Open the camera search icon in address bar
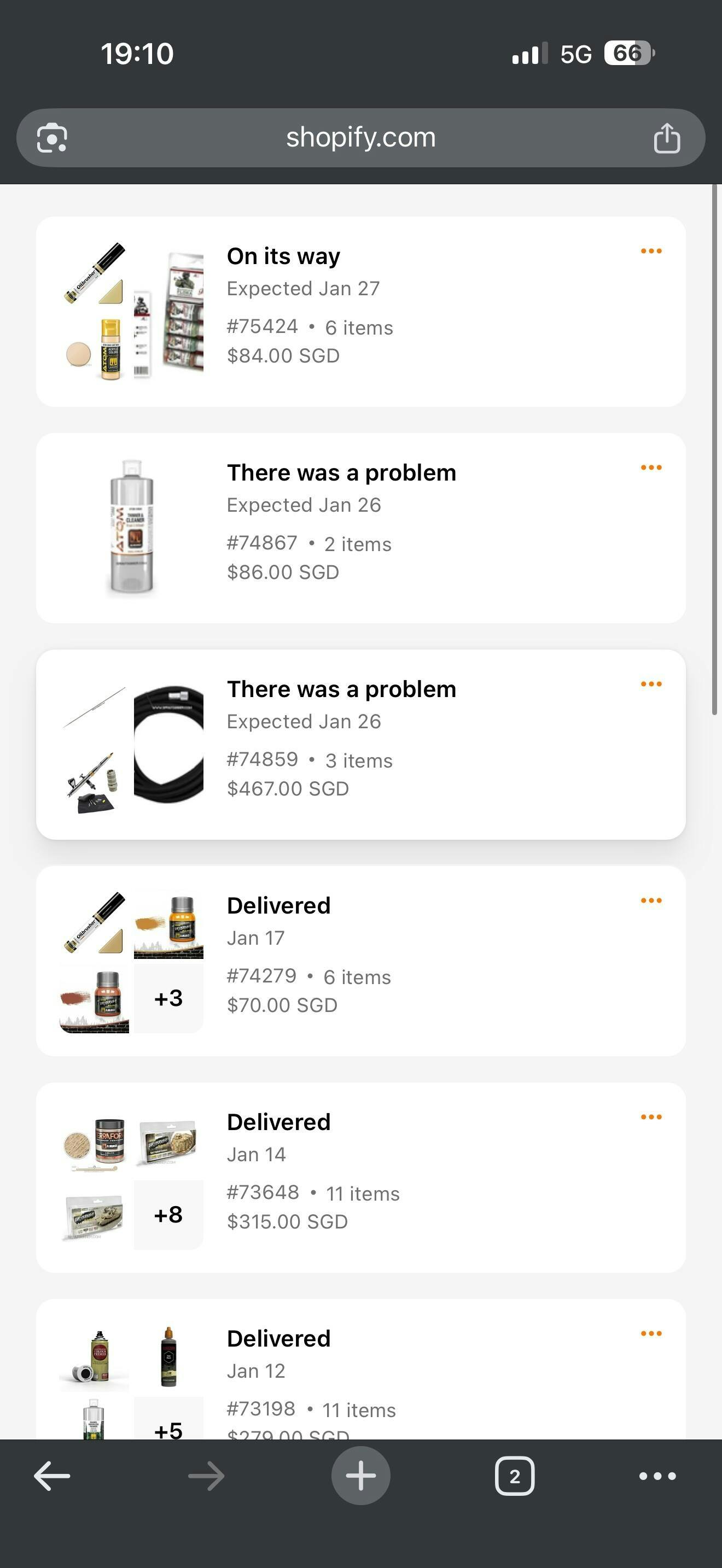The width and height of the screenshot is (722, 1568). (53, 138)
